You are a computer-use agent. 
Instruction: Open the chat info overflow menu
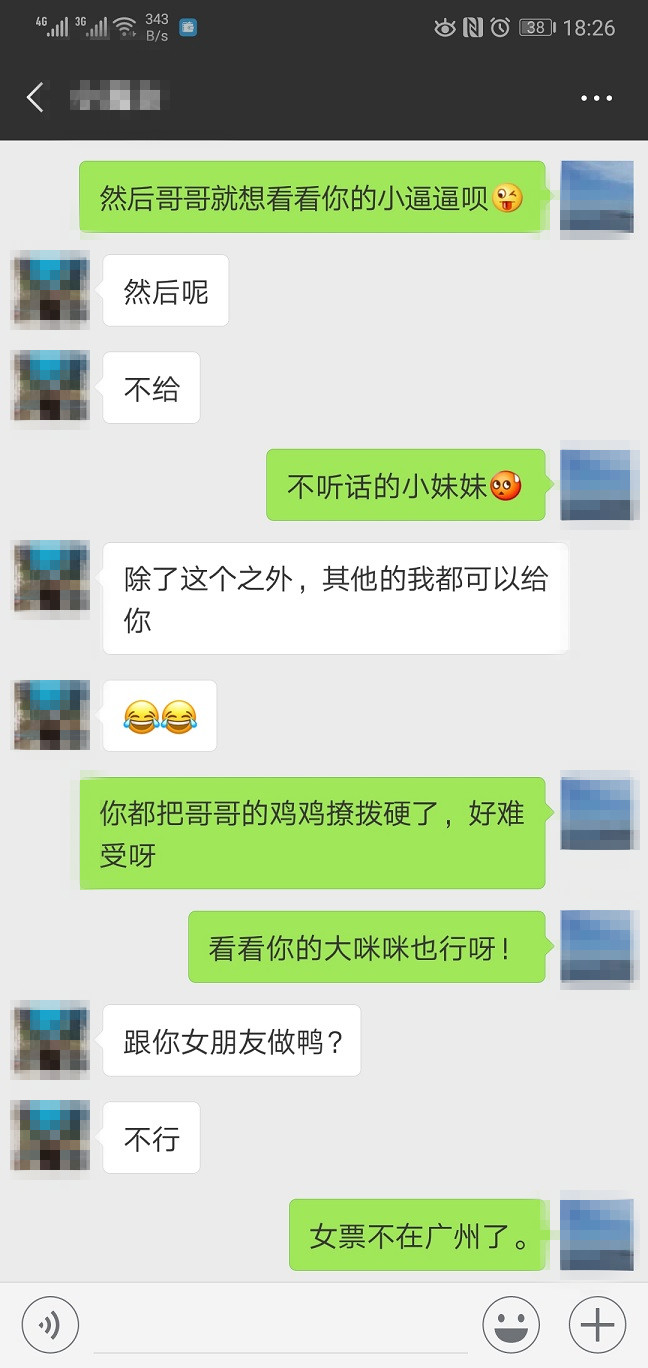click(596, 98)
